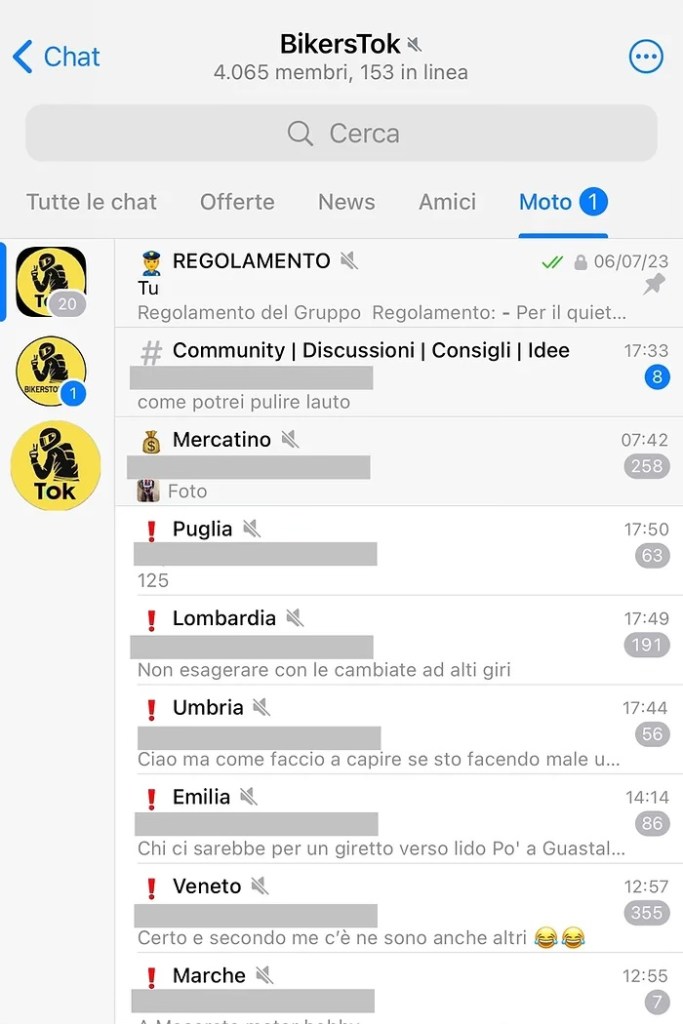Tap the Cerca search field
Image resolution: width=683 pixels, height=1024 pixels.
(x=341, y=133)
